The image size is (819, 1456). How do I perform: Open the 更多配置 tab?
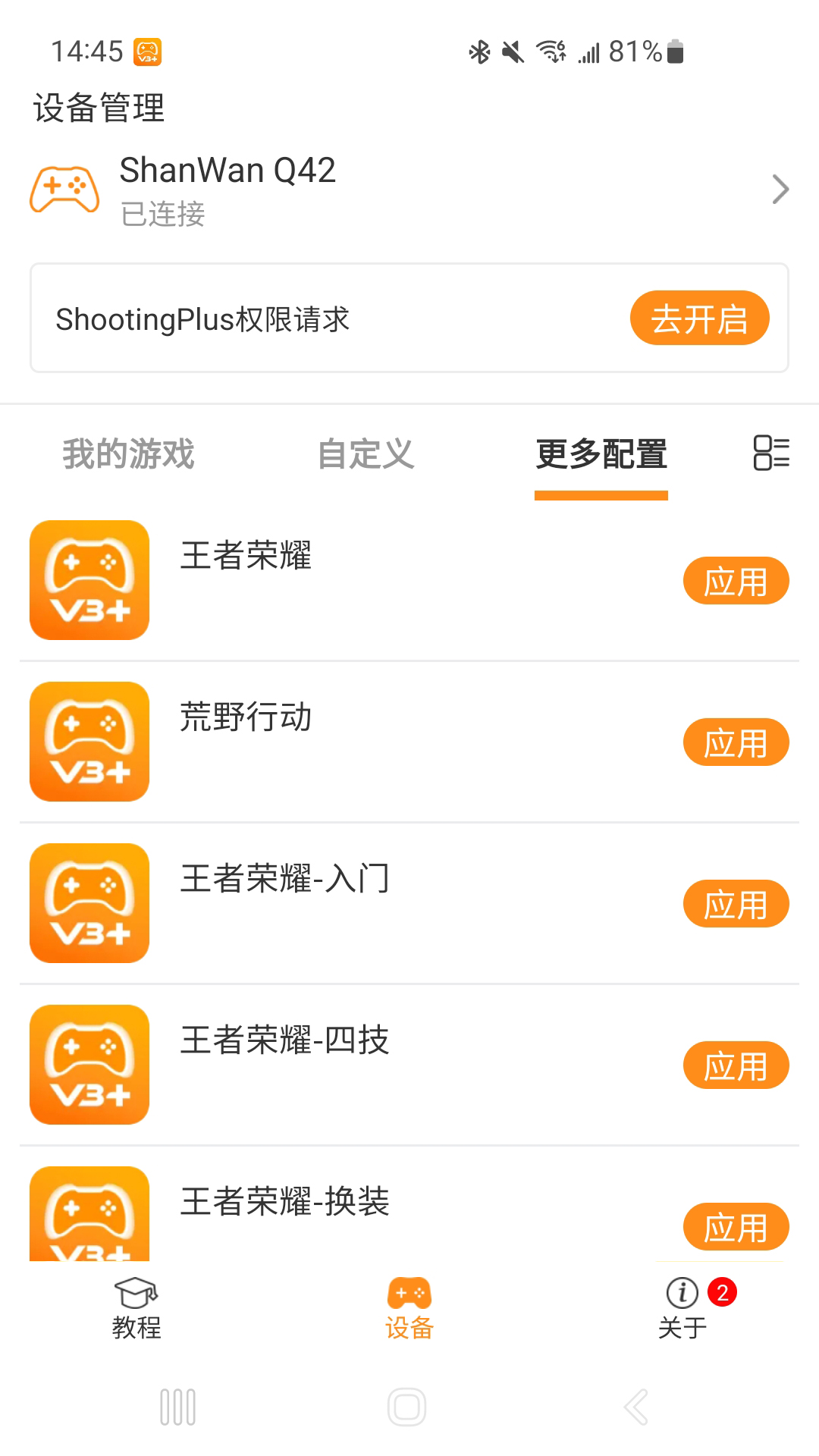(x=601, y=455)
